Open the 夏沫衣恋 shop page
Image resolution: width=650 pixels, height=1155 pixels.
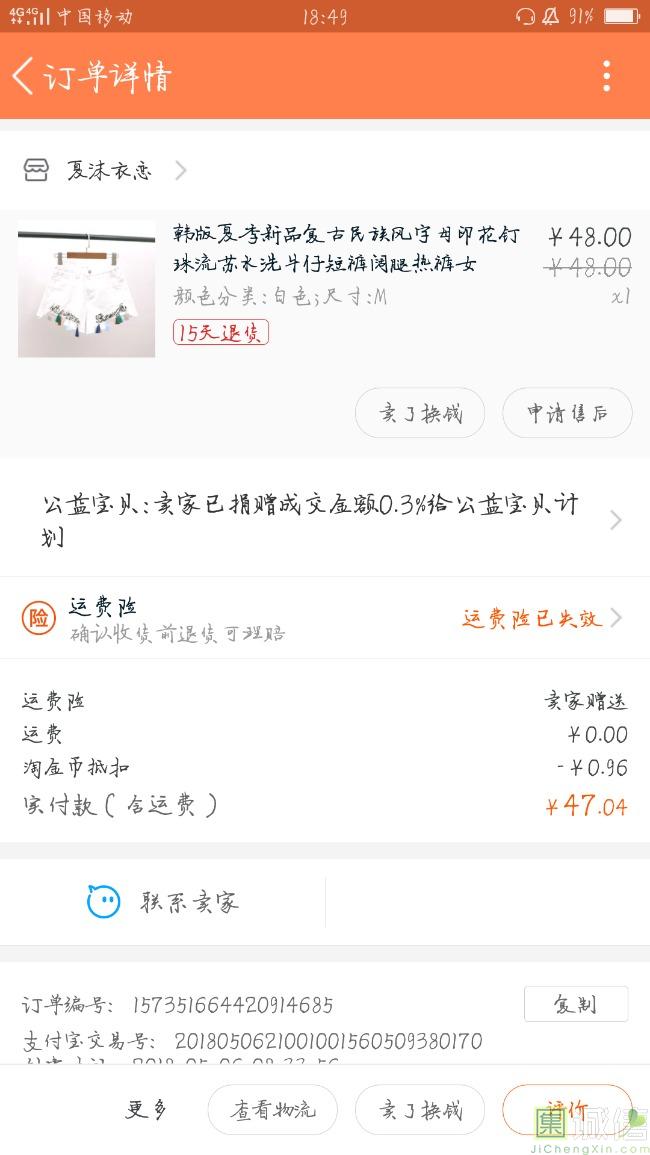tap(108, 170)
